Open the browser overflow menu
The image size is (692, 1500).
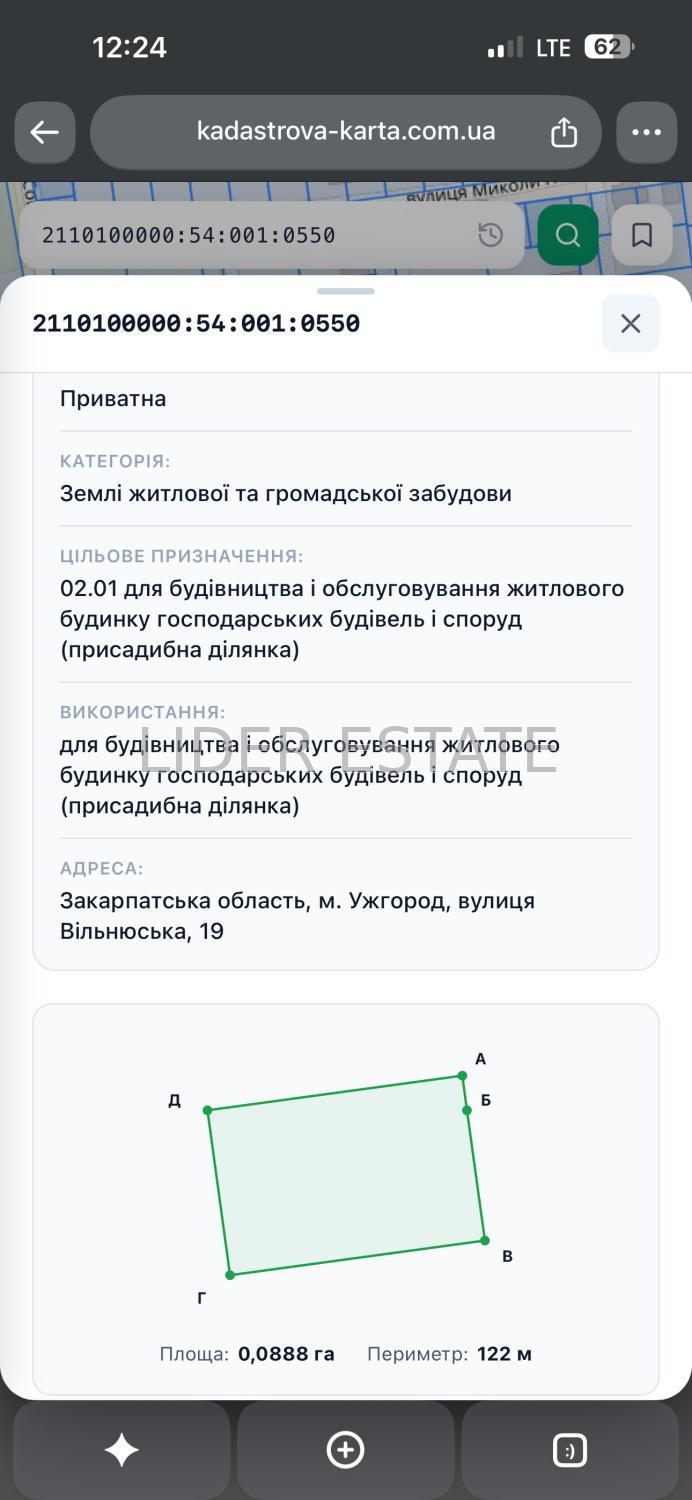[647, 132]
